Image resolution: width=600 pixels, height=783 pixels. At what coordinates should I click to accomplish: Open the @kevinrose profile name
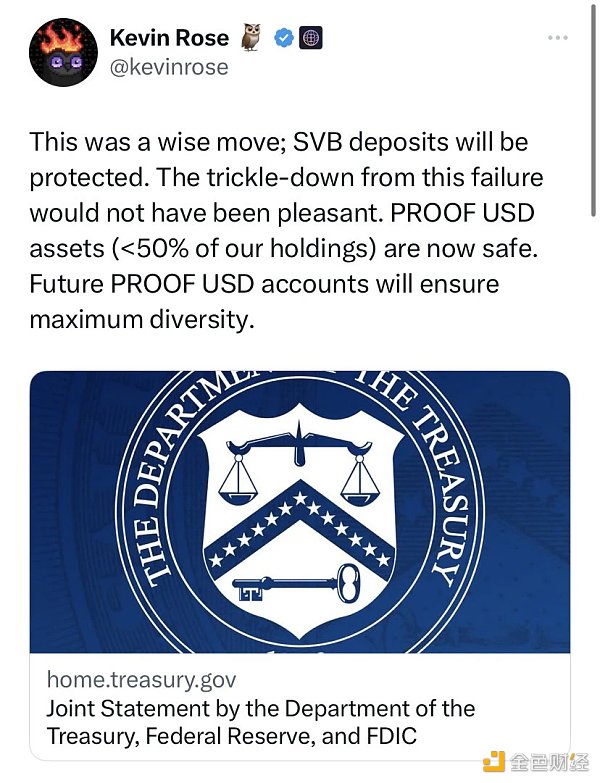167,68
